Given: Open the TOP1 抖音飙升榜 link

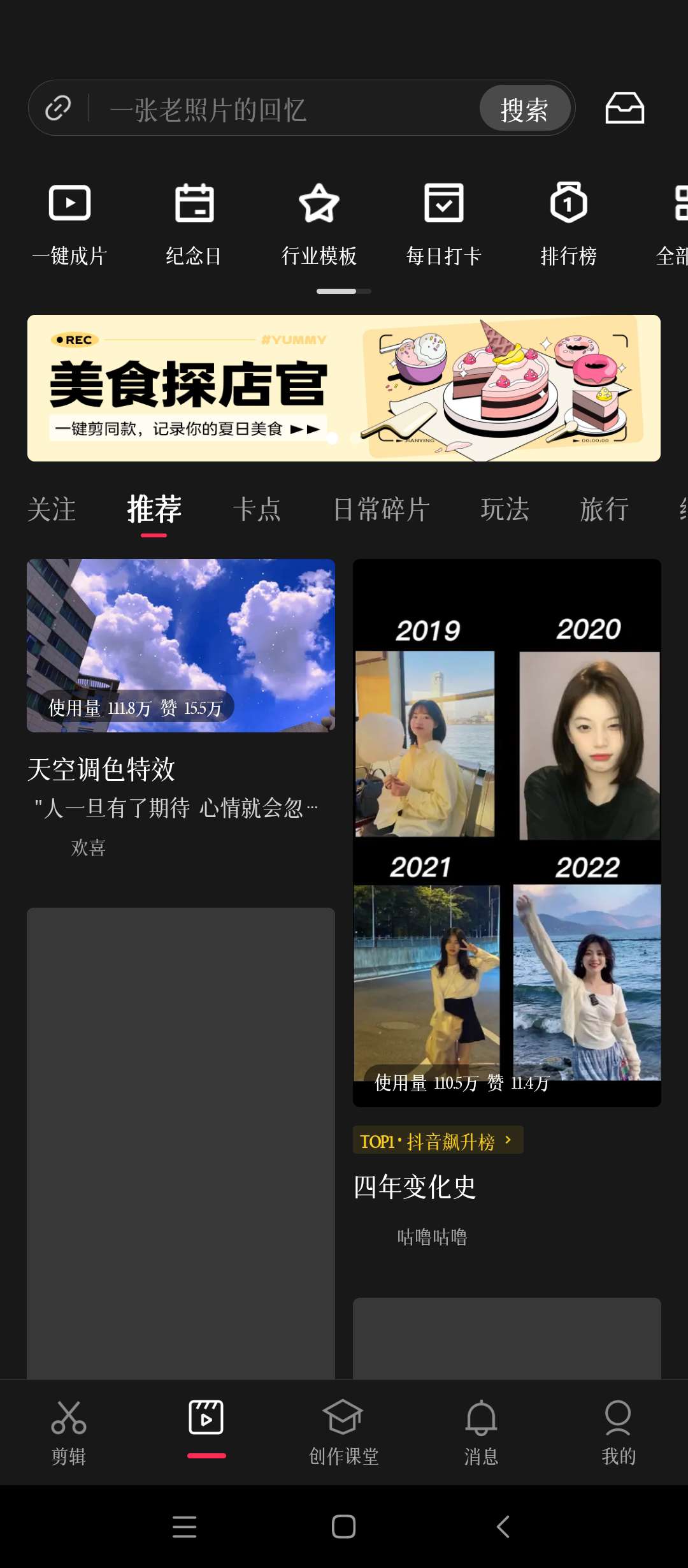Looking at the screenshot, I should (x=438, y=1140).
